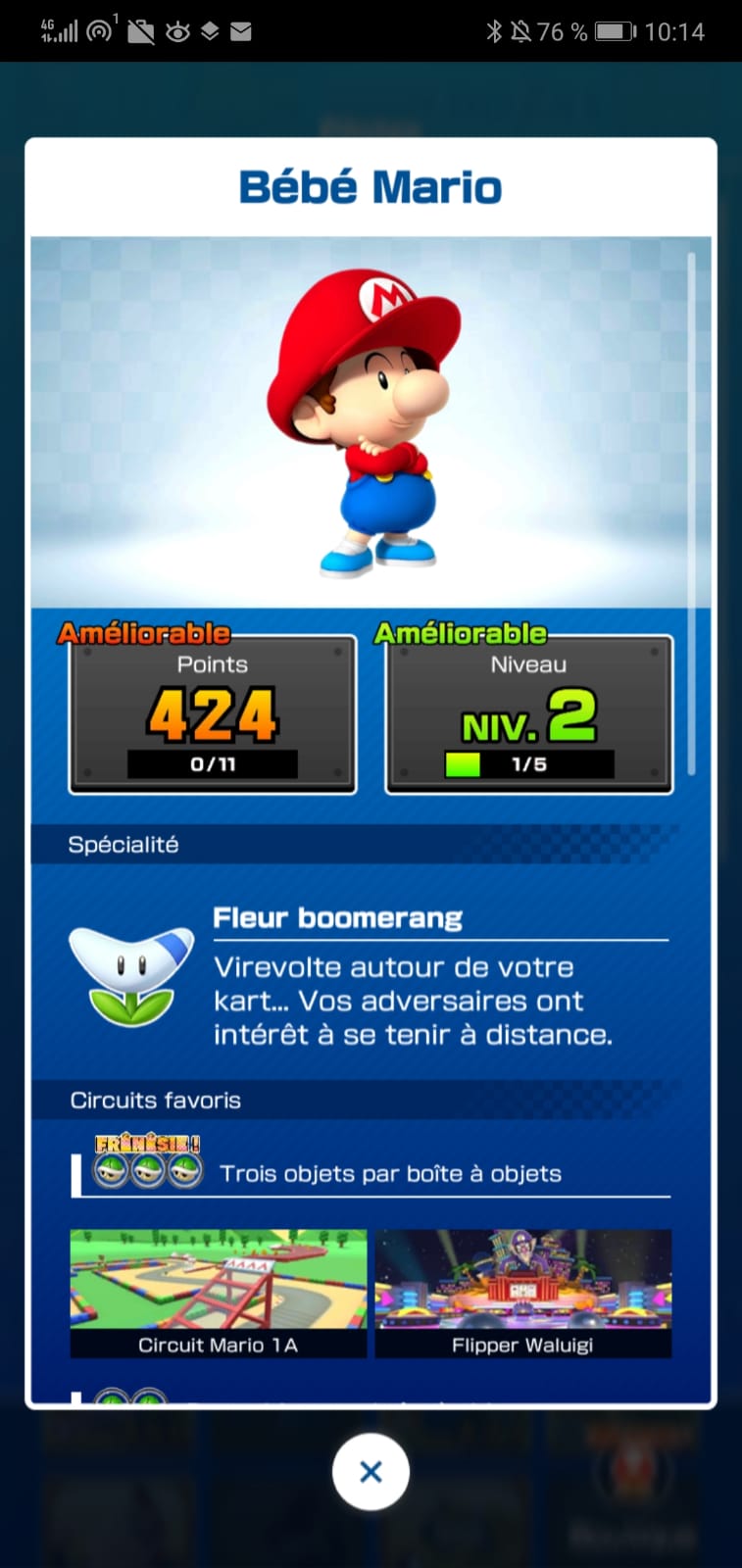Image resolution: width=742 pixels, height=1568 pixels.
Task: Open the 0/11 points progress detail
Action: pos(212,765)
